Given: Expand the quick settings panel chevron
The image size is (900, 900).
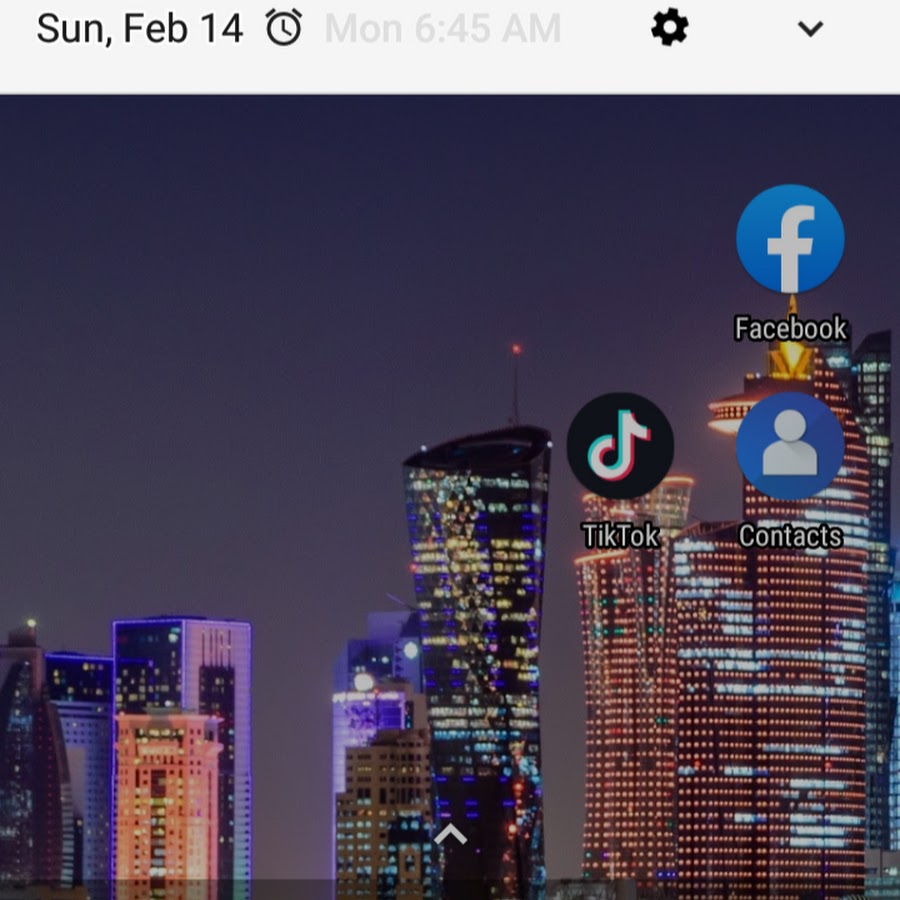Looking at the screenshot, I should click(x=810, y=29).
